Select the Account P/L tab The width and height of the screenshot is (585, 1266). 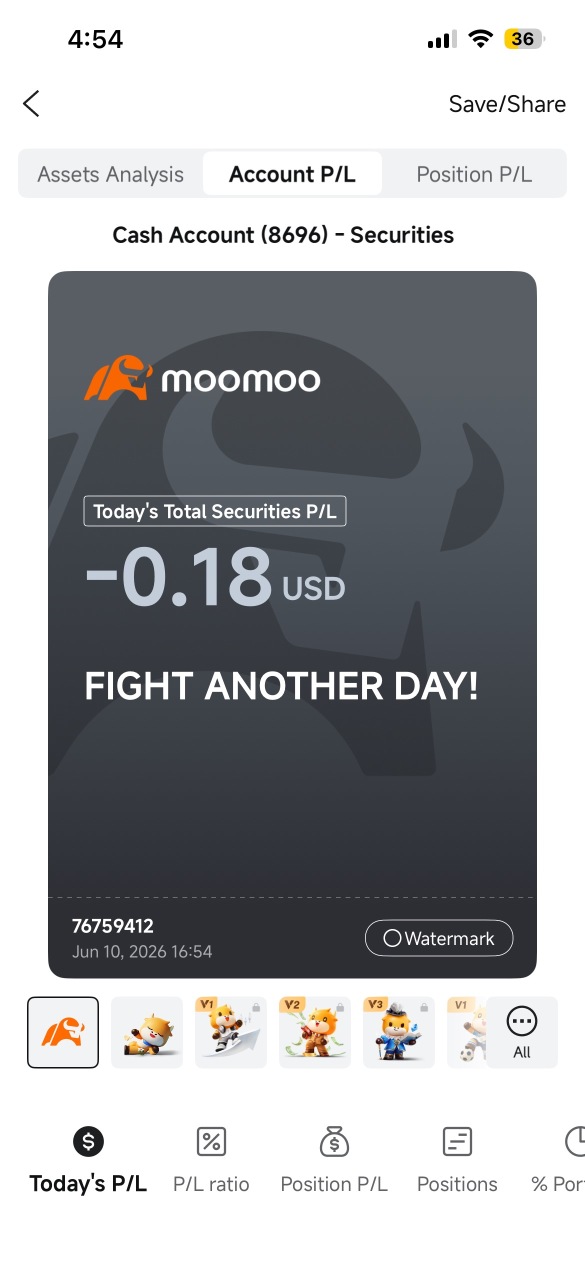pos(292,174)
